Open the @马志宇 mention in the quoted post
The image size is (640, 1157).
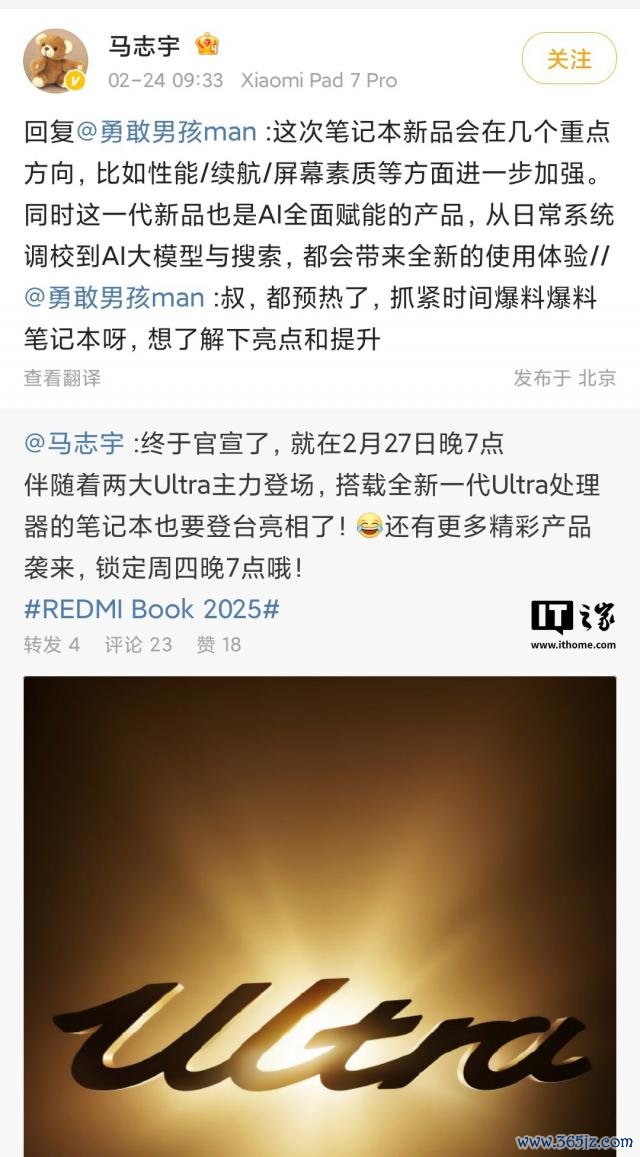75,442
